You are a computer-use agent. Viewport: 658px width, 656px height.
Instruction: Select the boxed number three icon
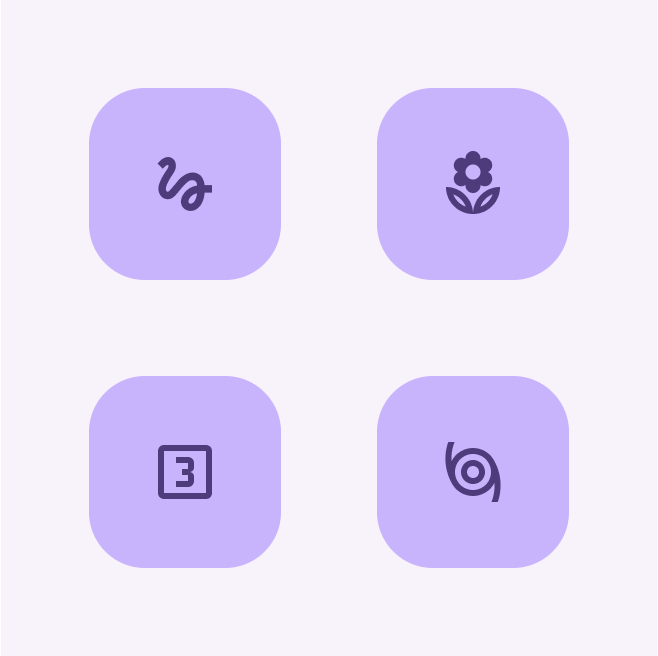click(185, 472)
